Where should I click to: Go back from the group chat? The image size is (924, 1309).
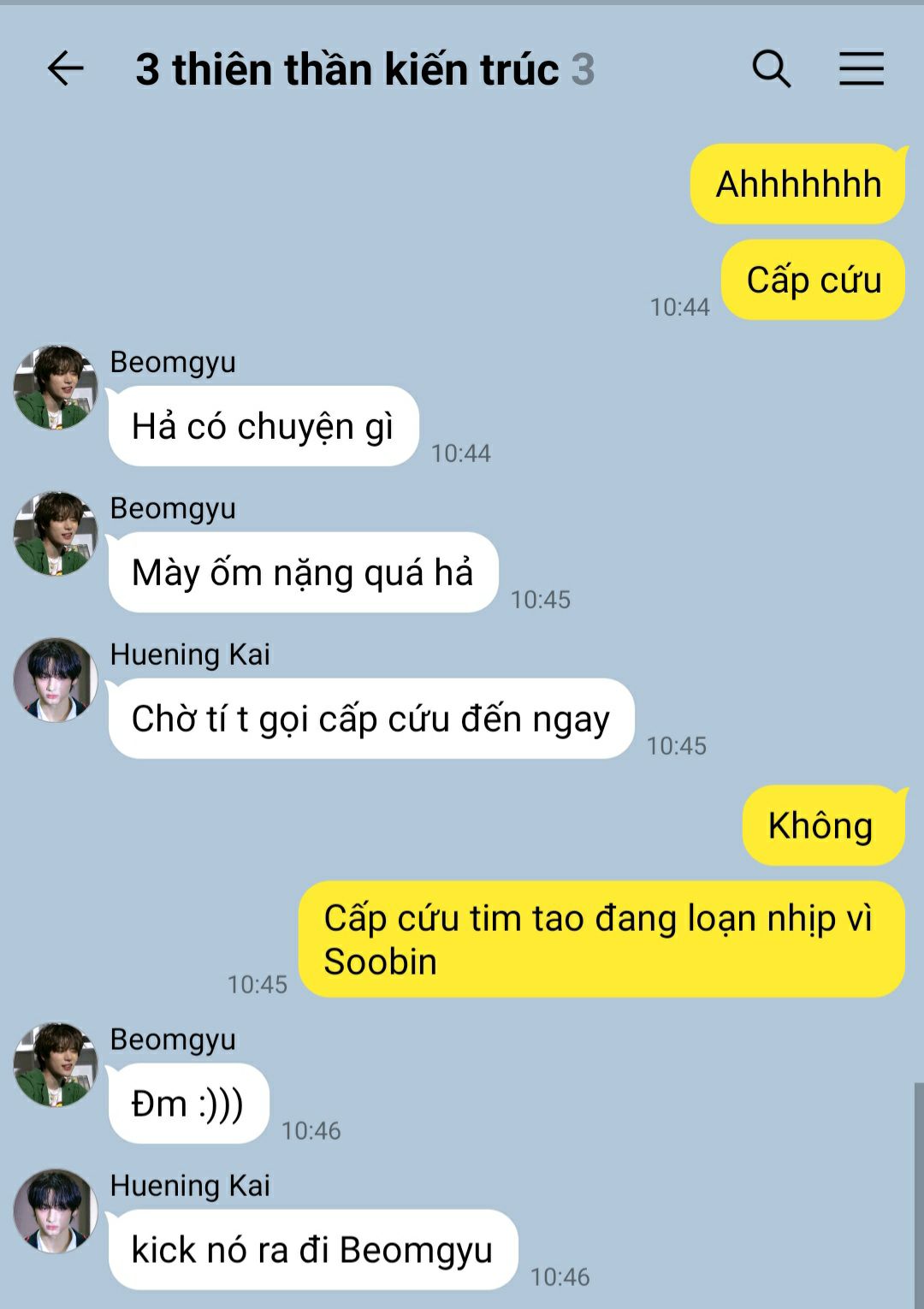click(x=65, y=69)
